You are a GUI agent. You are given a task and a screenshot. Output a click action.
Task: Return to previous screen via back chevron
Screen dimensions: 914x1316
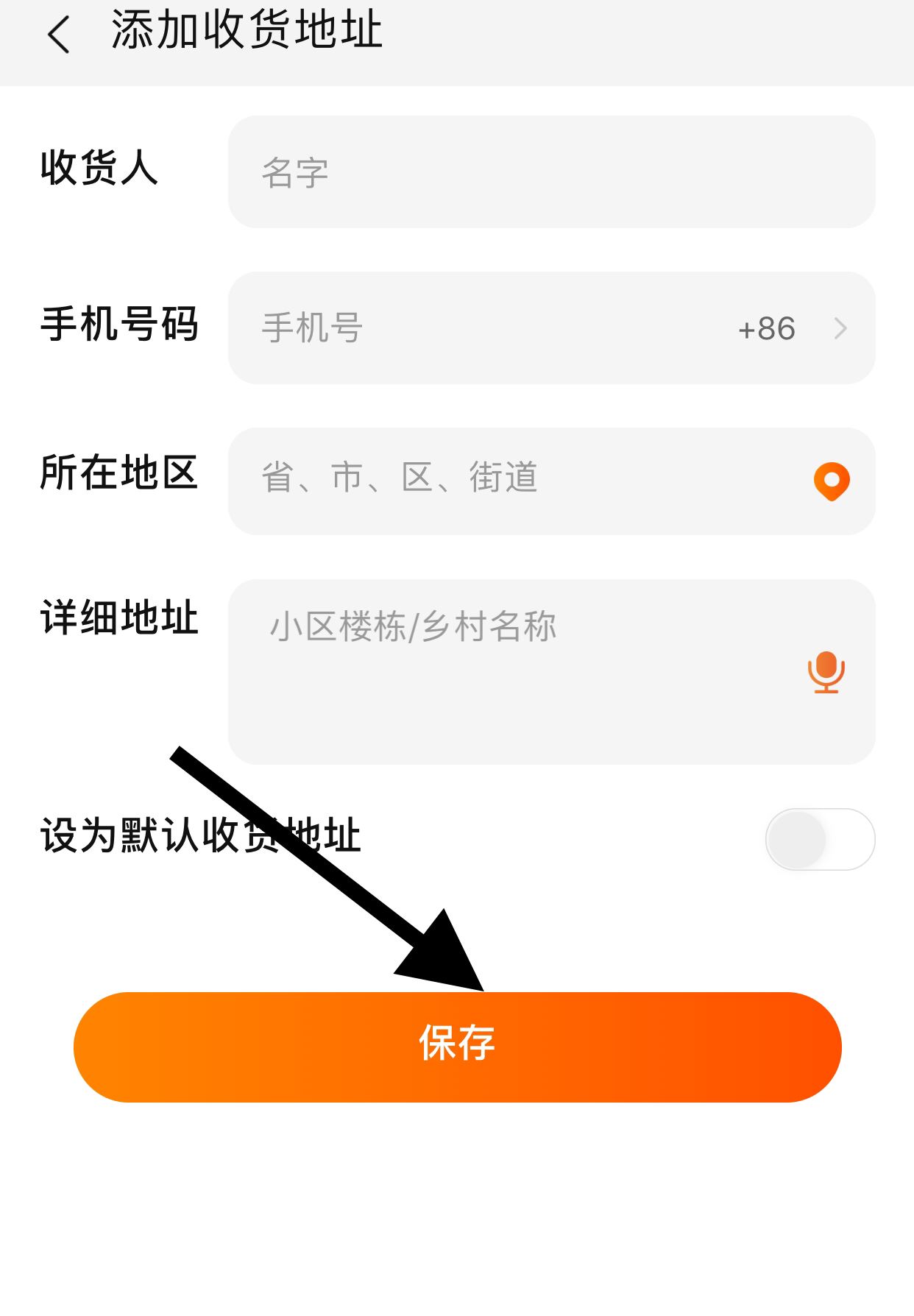pos(57,33)
